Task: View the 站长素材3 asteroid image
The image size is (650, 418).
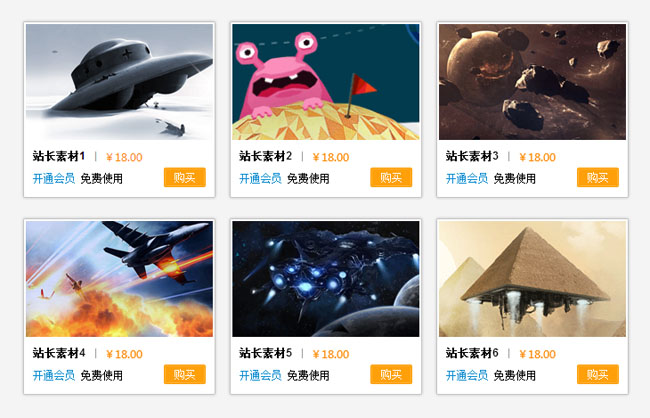Action: coord(532,82)
